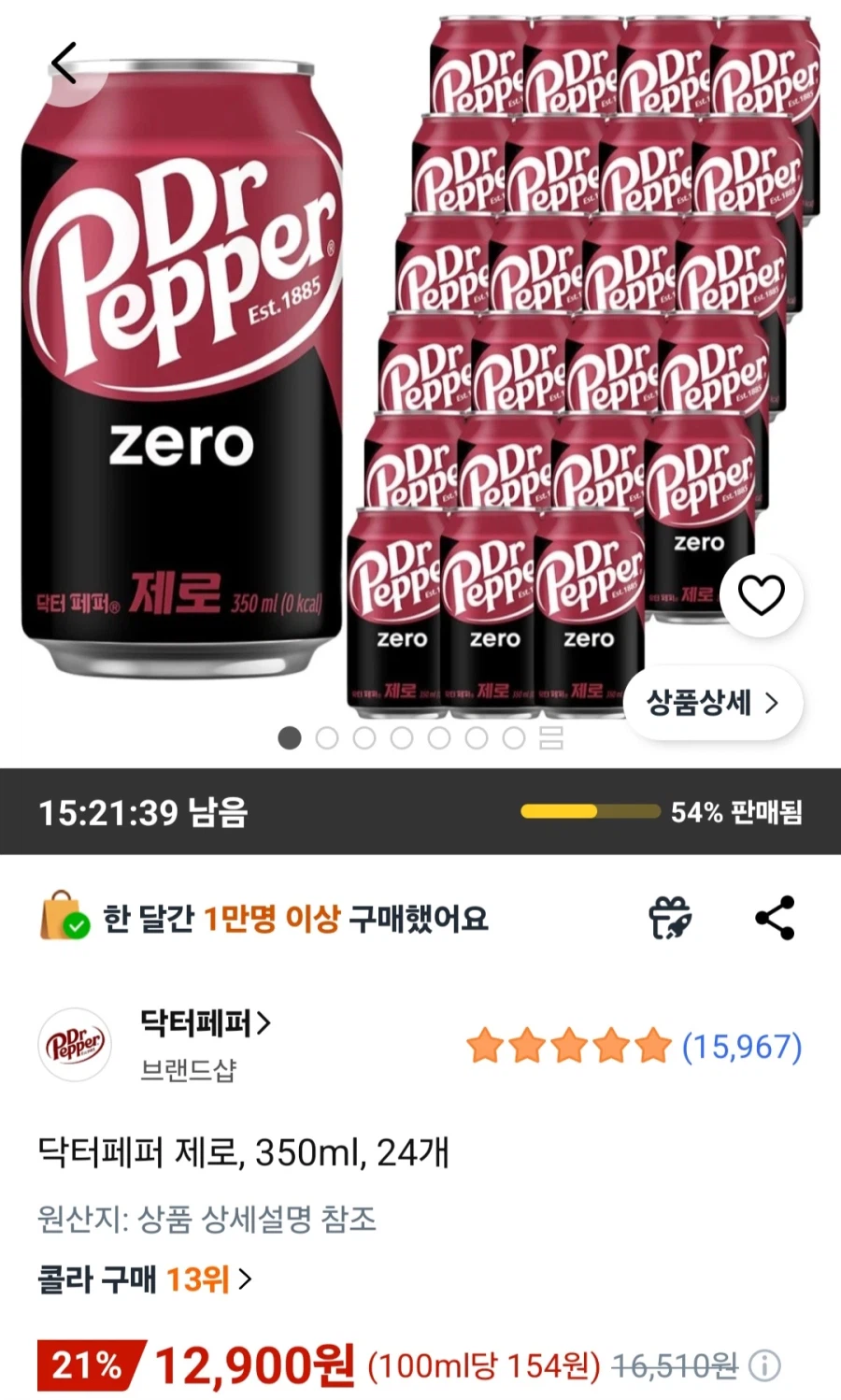The height and width of the screenshot is (1400, 841).
Task: Click the 54% 판매됨 progress bar
Action: tap(591, 812)
